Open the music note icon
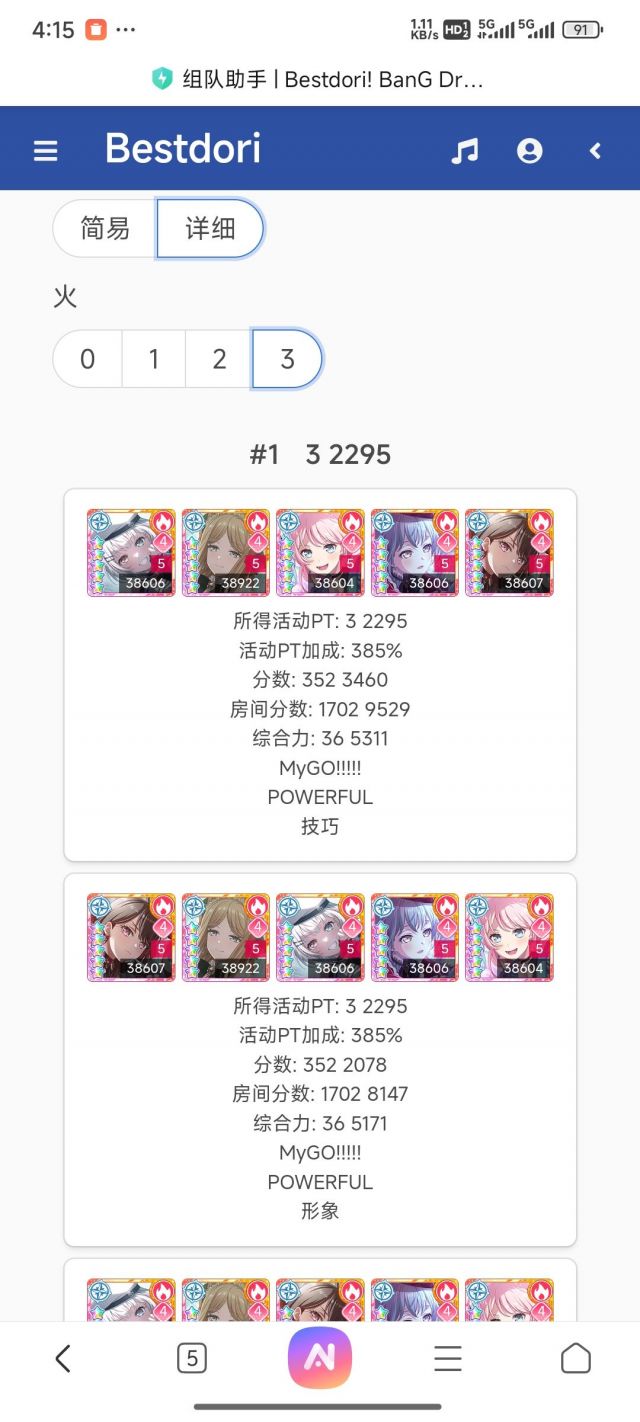This screenshot has width=640, height=1422. coord(464,151)
